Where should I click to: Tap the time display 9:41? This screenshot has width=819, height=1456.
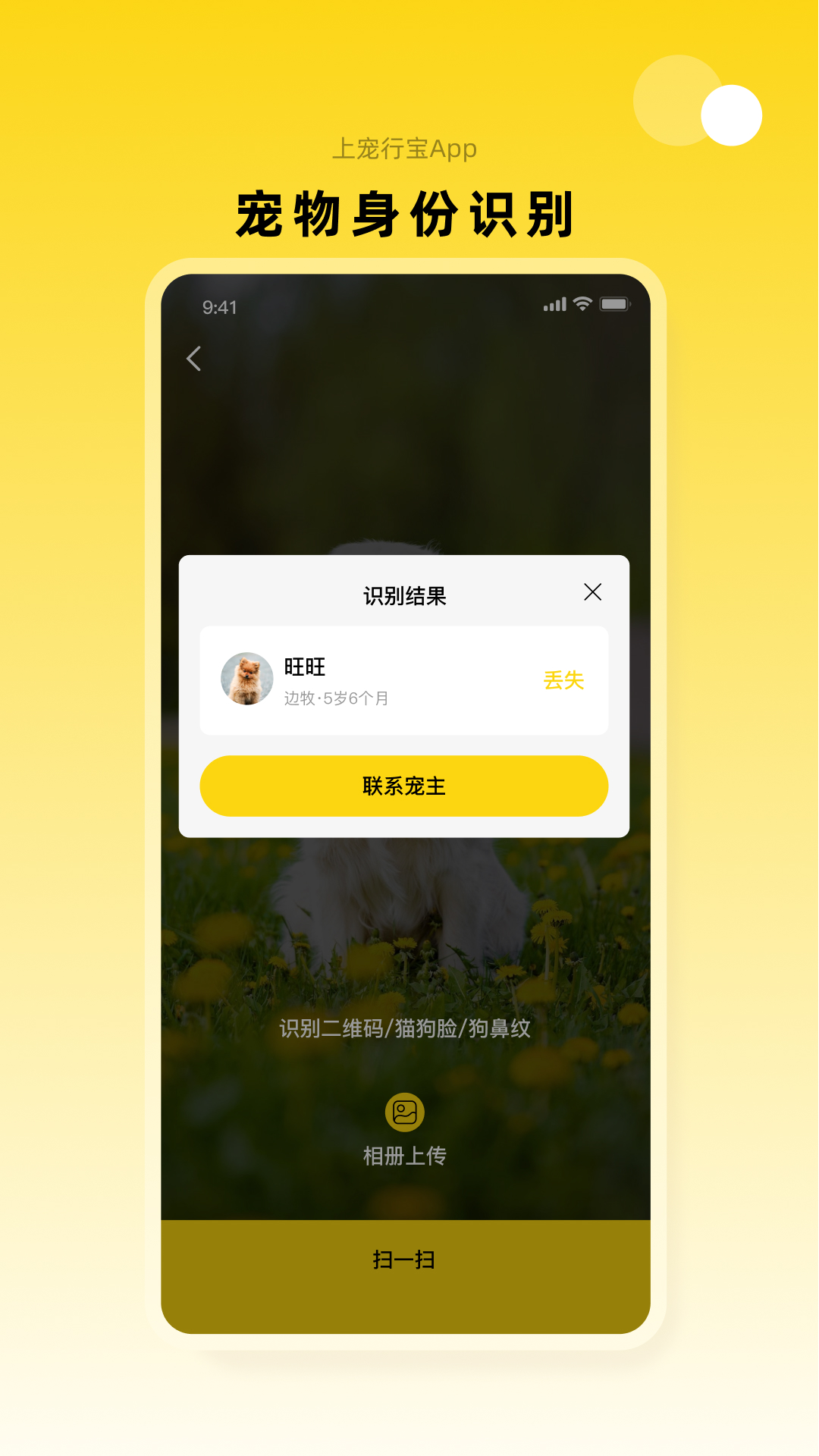218,308
